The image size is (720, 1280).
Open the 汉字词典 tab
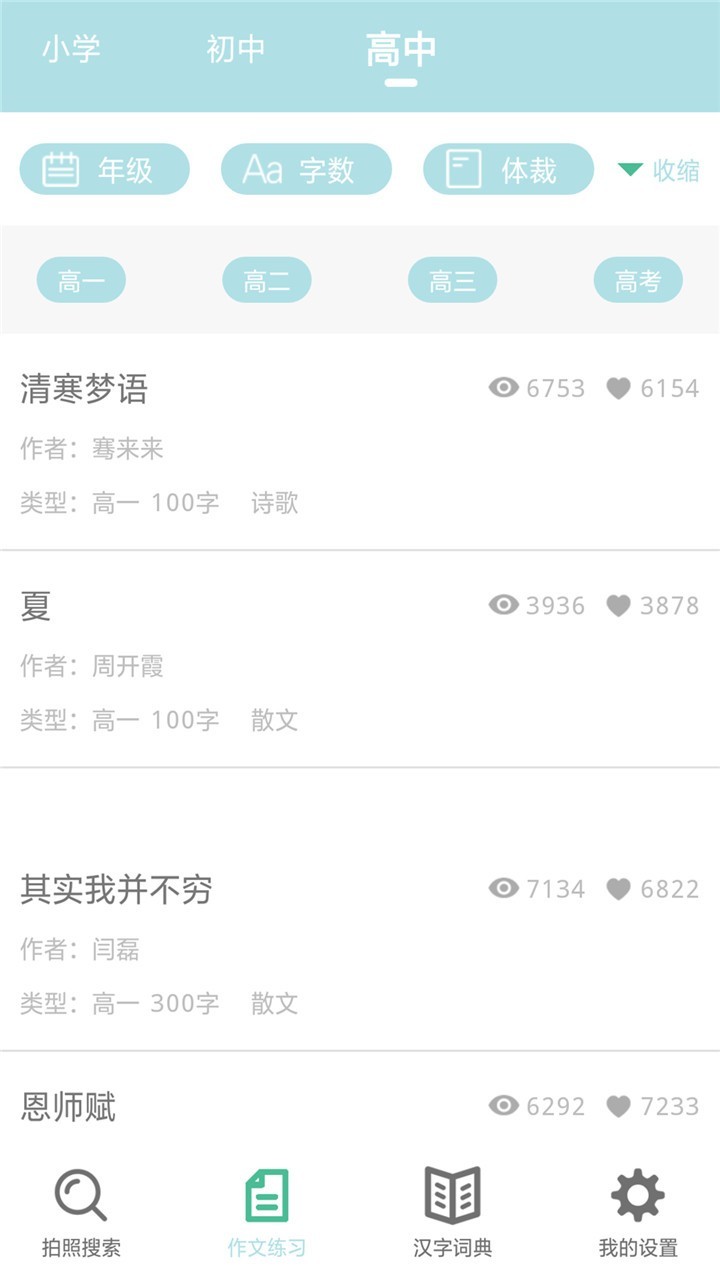tap(453, 1211)
